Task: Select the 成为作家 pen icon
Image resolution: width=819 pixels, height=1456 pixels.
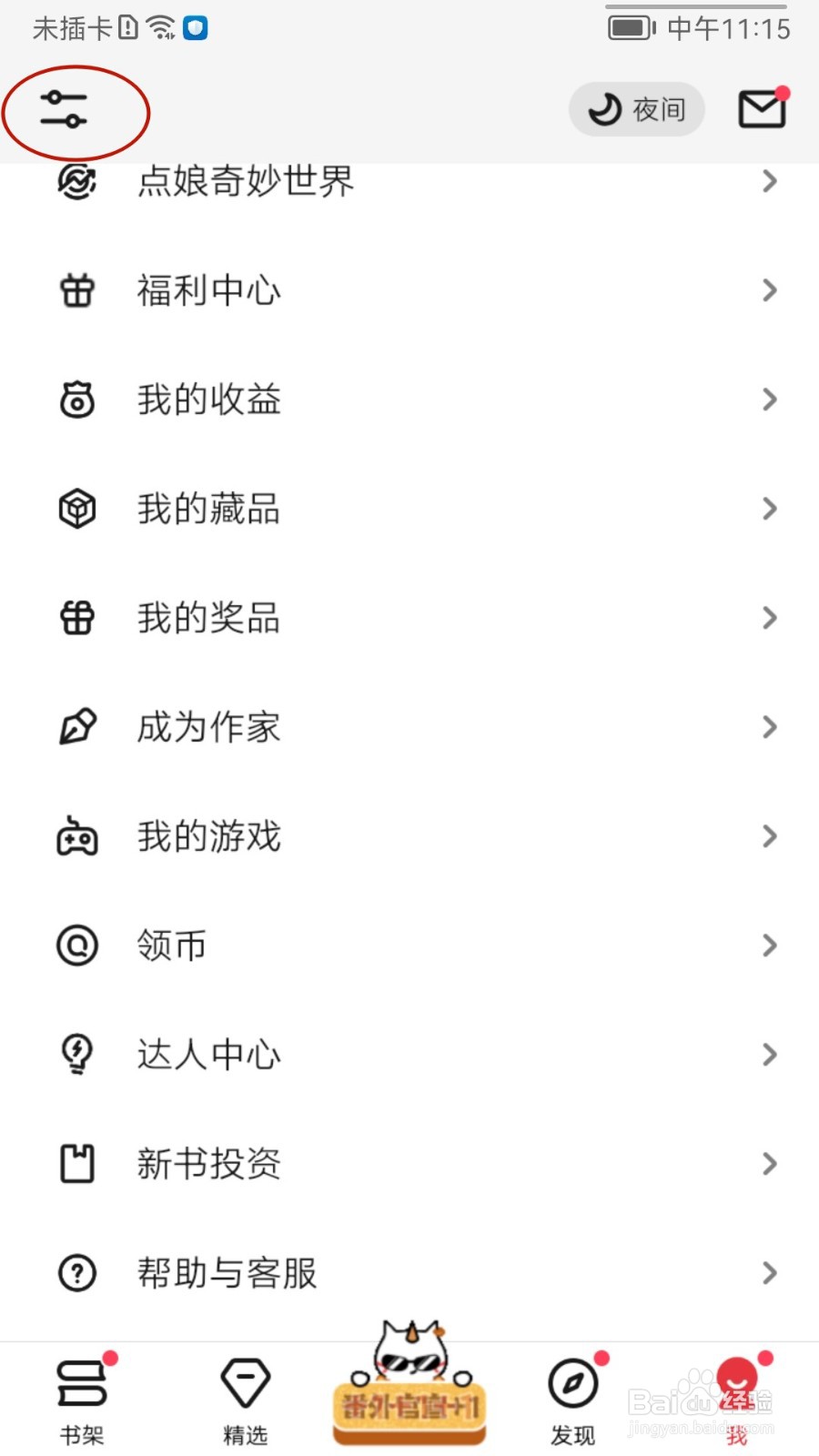Action: point(77,727)
